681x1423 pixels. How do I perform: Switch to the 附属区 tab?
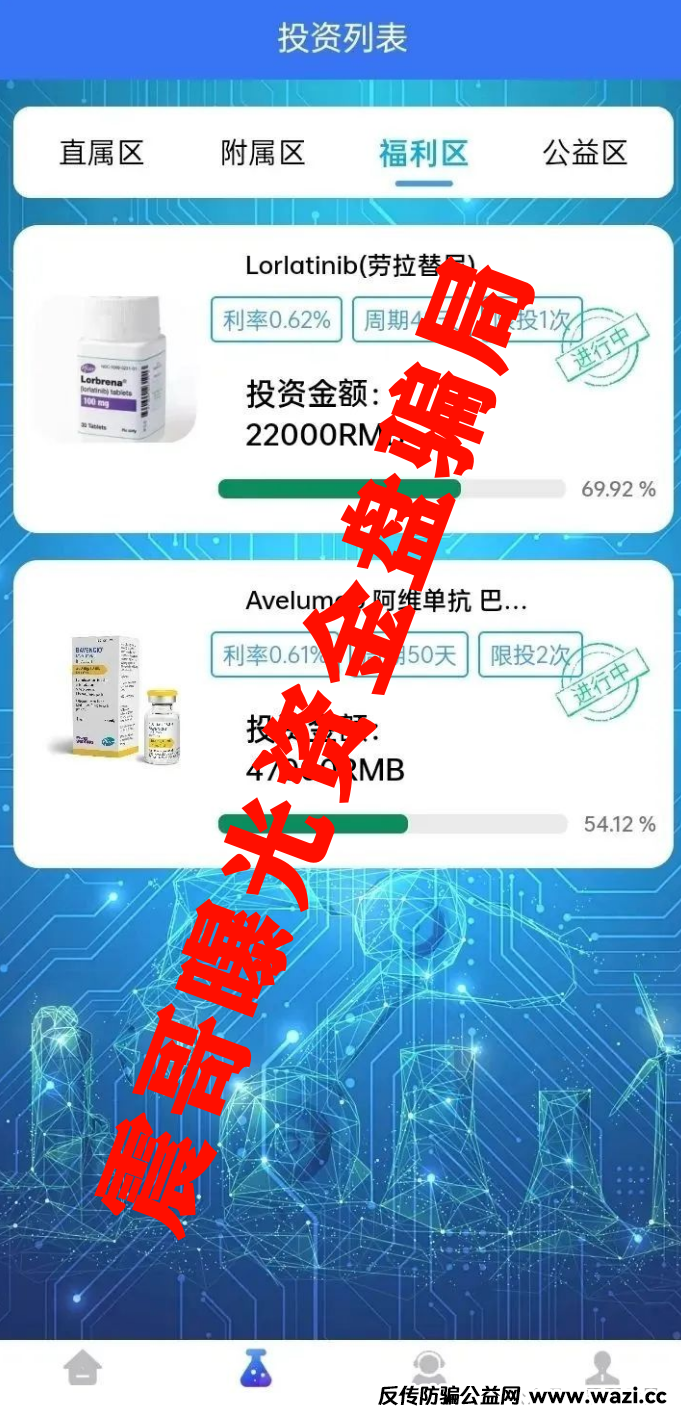tap(263, 153)
